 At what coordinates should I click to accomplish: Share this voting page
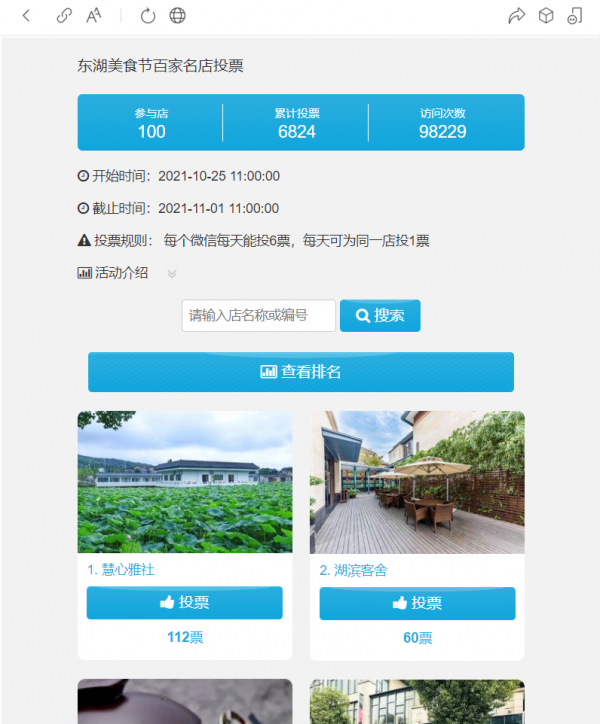516,15
